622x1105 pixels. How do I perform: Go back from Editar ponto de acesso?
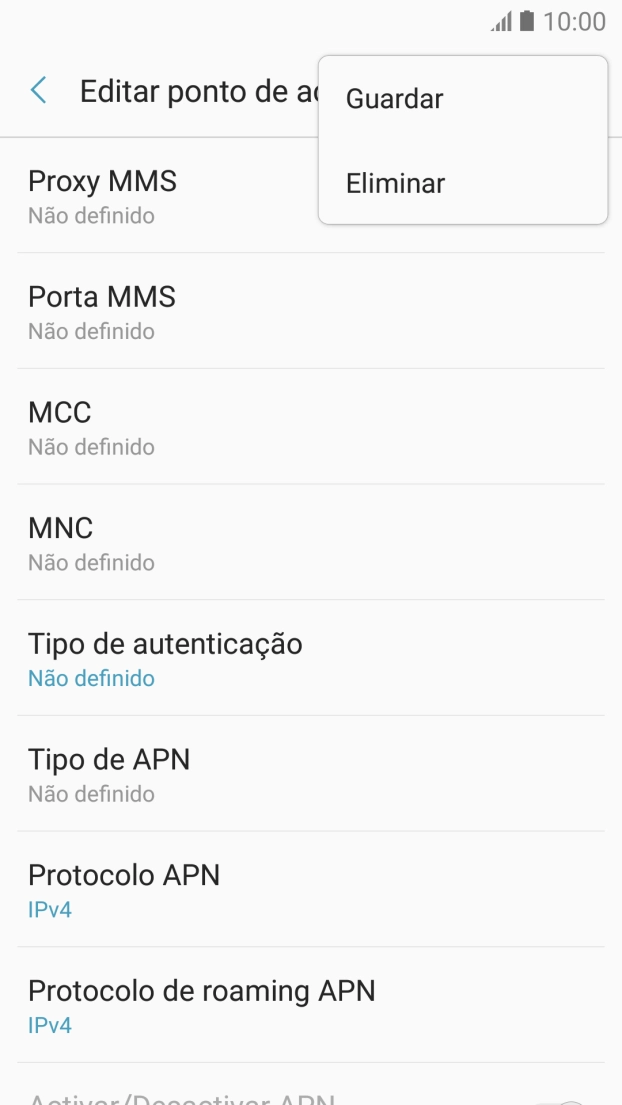[38, 91]
